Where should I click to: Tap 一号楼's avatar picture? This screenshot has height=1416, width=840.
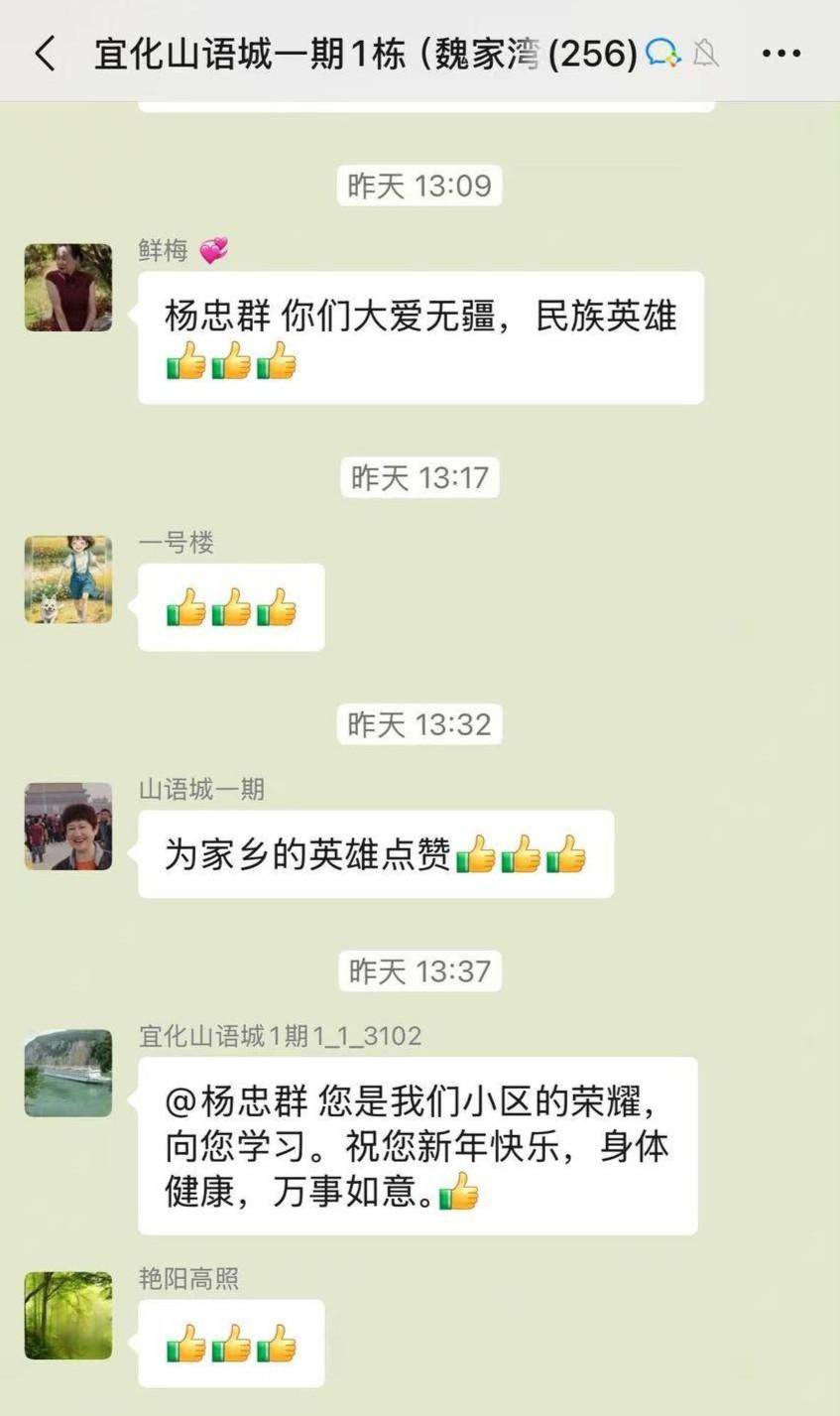(68, 579)
